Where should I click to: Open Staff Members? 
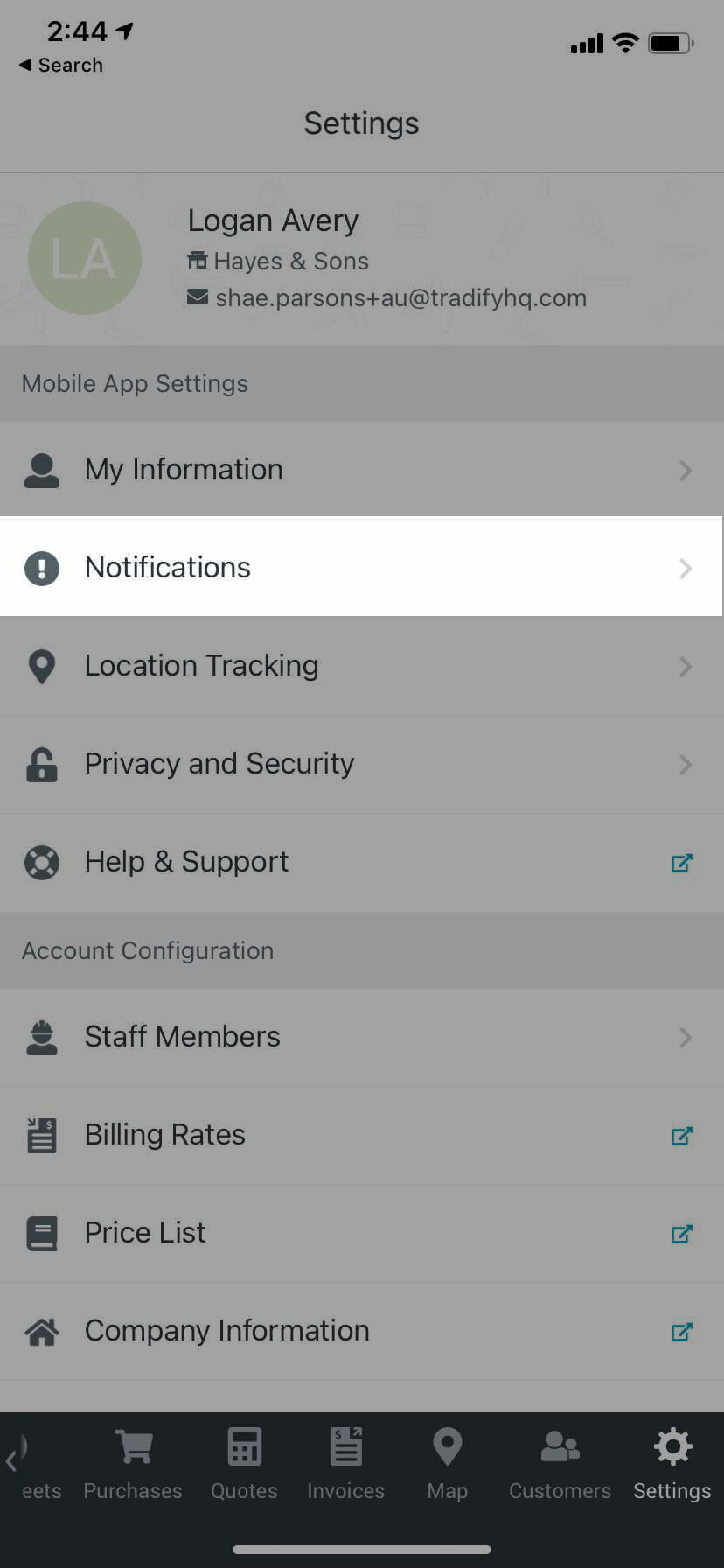coord(361,1037)
